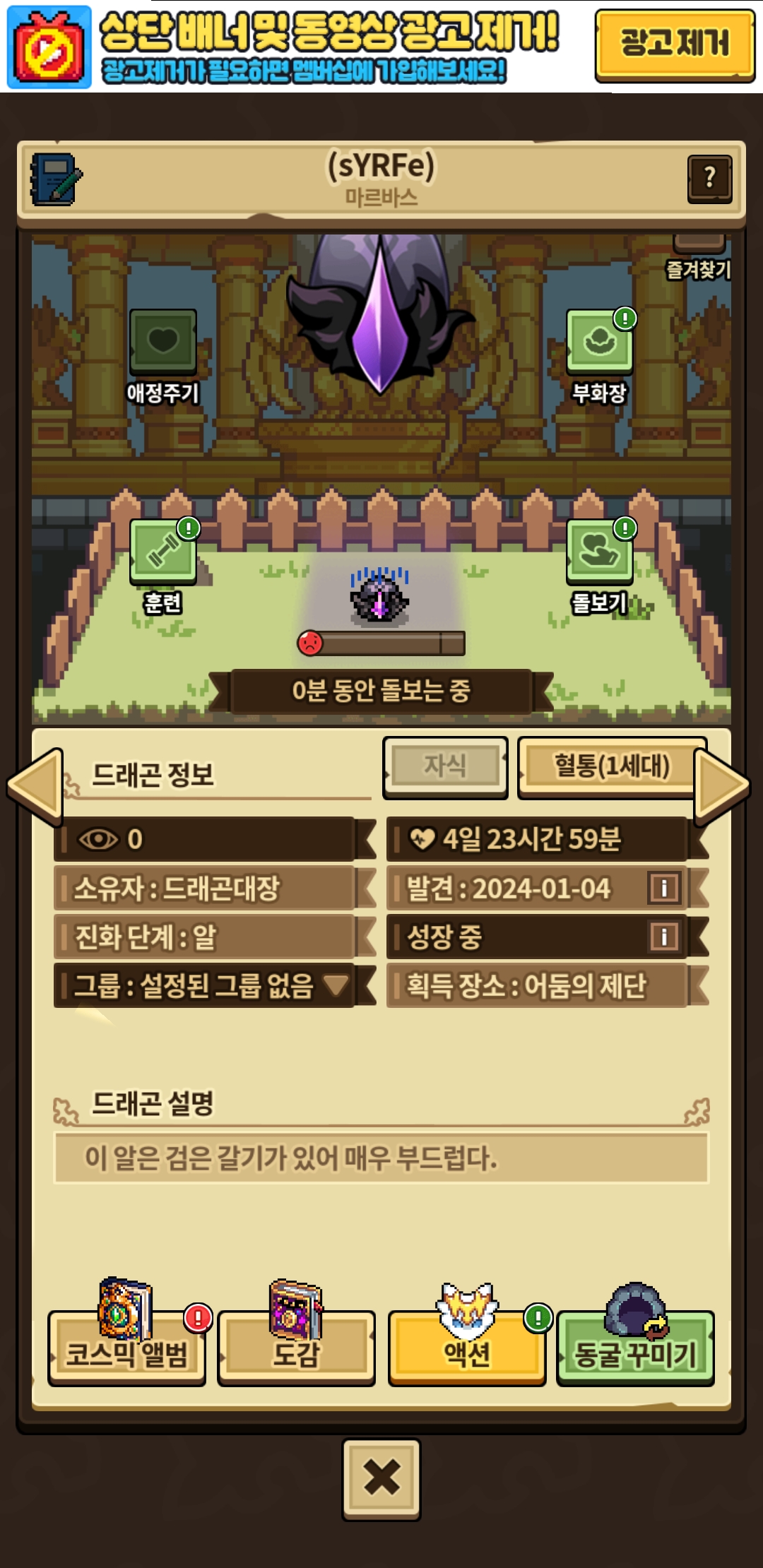Viewport: 763px width, 1568px height.
Task: Open the question mark help button
Action: tap(709, 178)
